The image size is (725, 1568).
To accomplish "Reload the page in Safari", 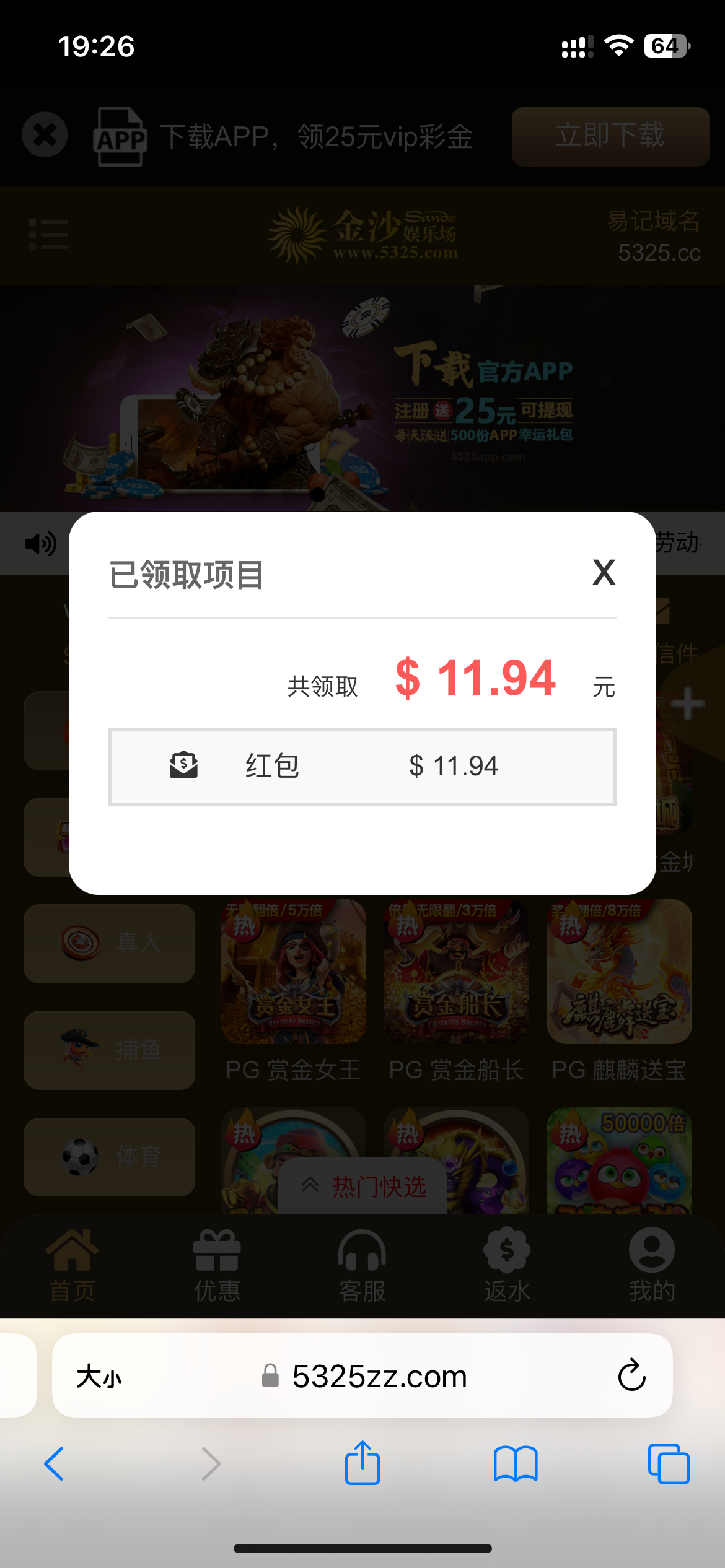I will pyautogui.click(x=631, y=1375).
